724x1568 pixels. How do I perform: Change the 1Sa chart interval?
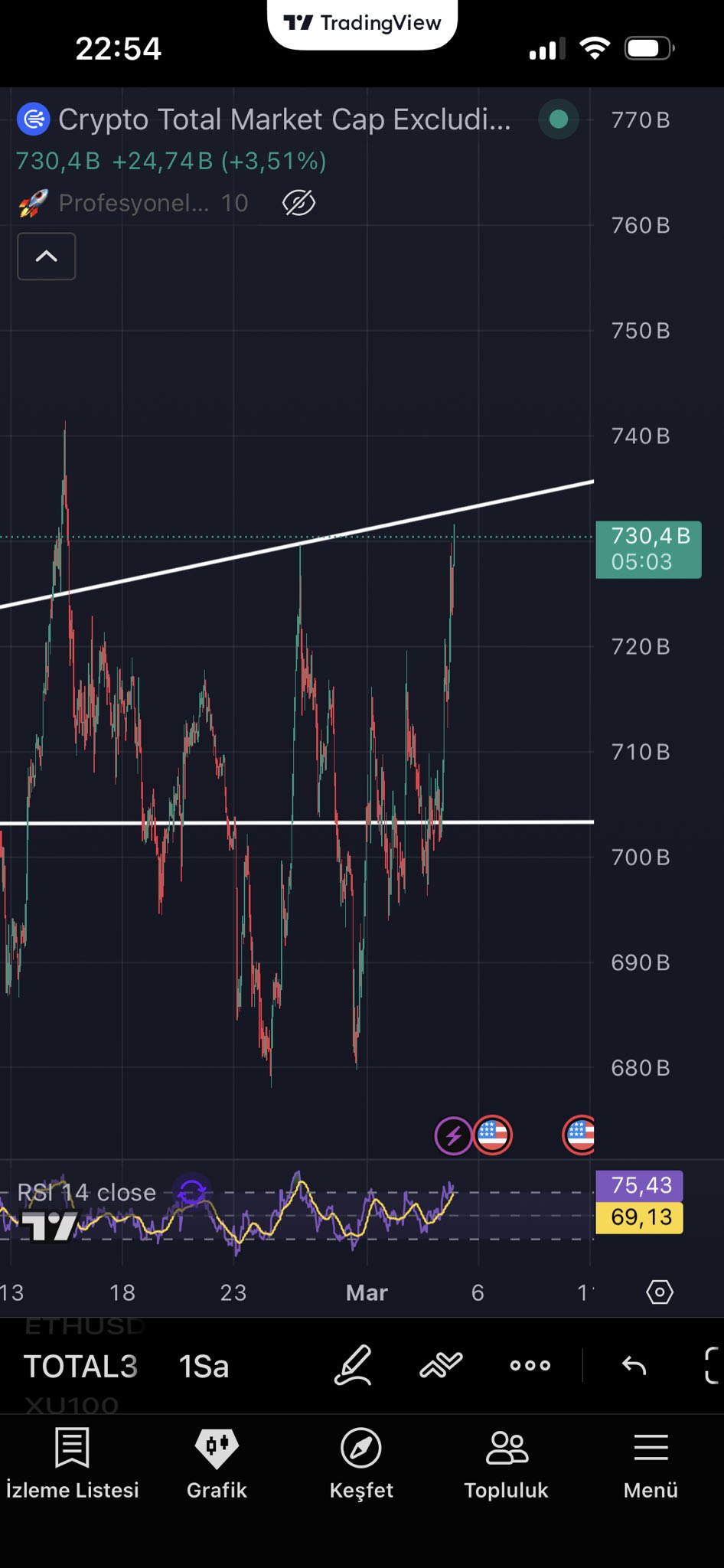(x=204, y=1367)
